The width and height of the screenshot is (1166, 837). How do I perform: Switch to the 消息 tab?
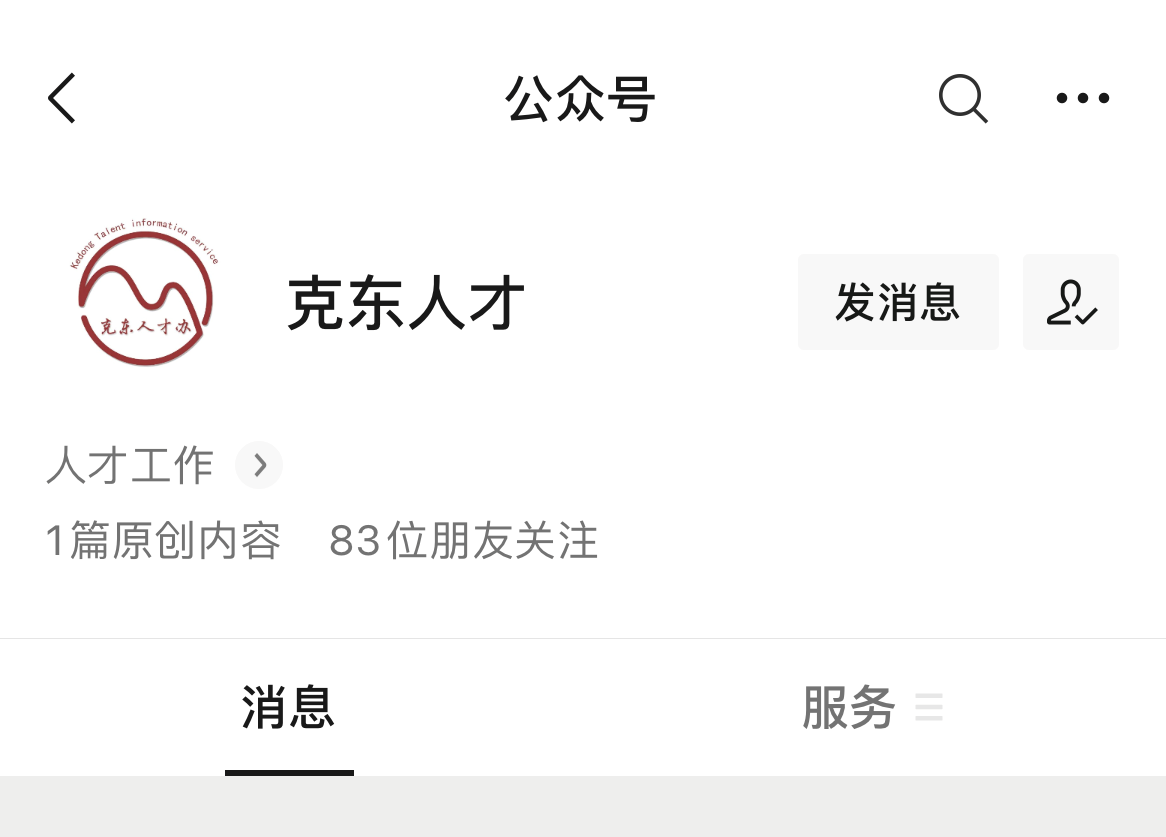click(288, 708)
